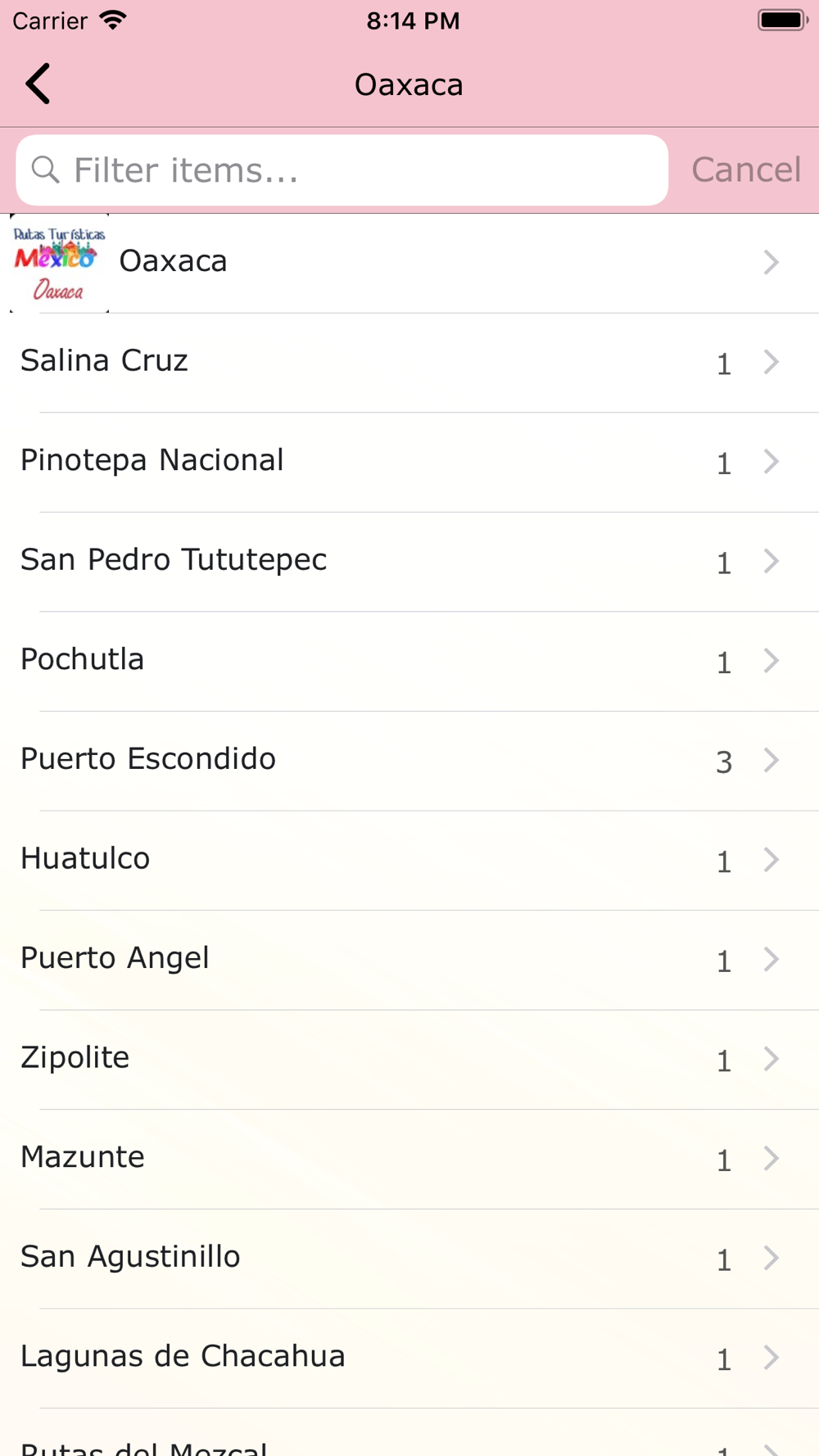The height and width of the screenshot is (1456, 819).
Task: Choose Zipolite
Action: (409, 1058)
